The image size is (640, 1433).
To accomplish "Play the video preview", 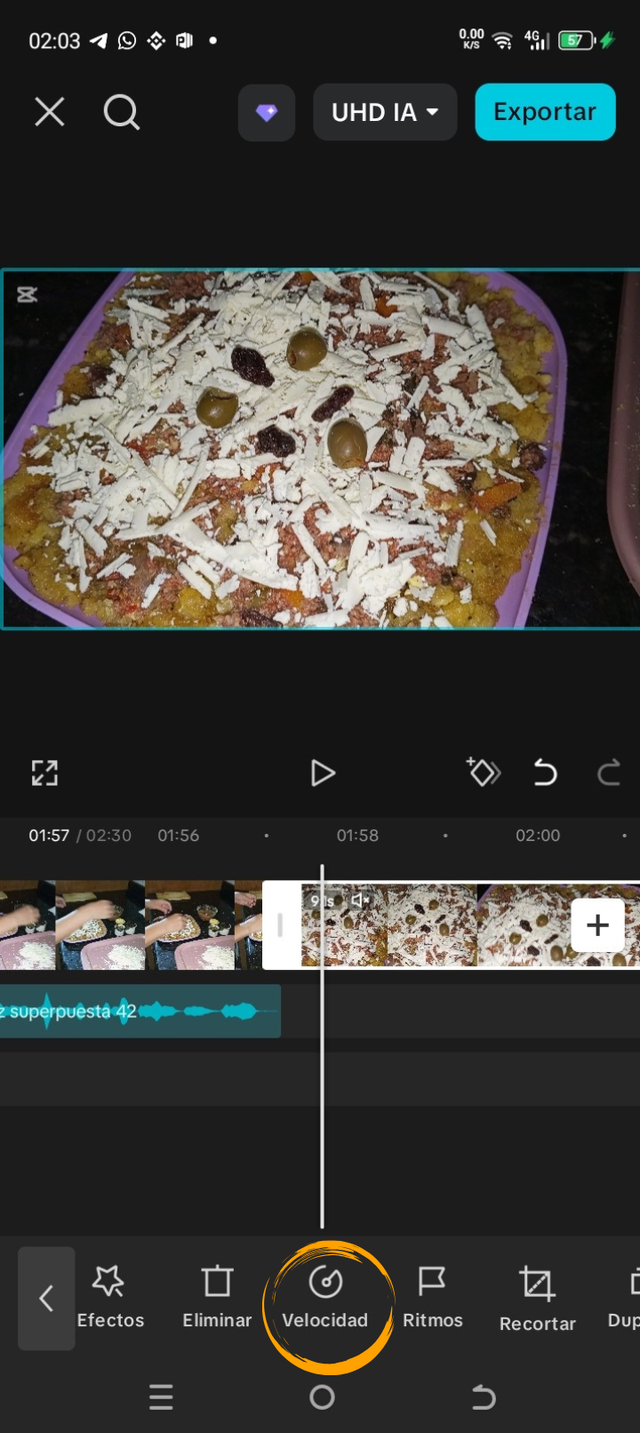I will click(322, 773).
